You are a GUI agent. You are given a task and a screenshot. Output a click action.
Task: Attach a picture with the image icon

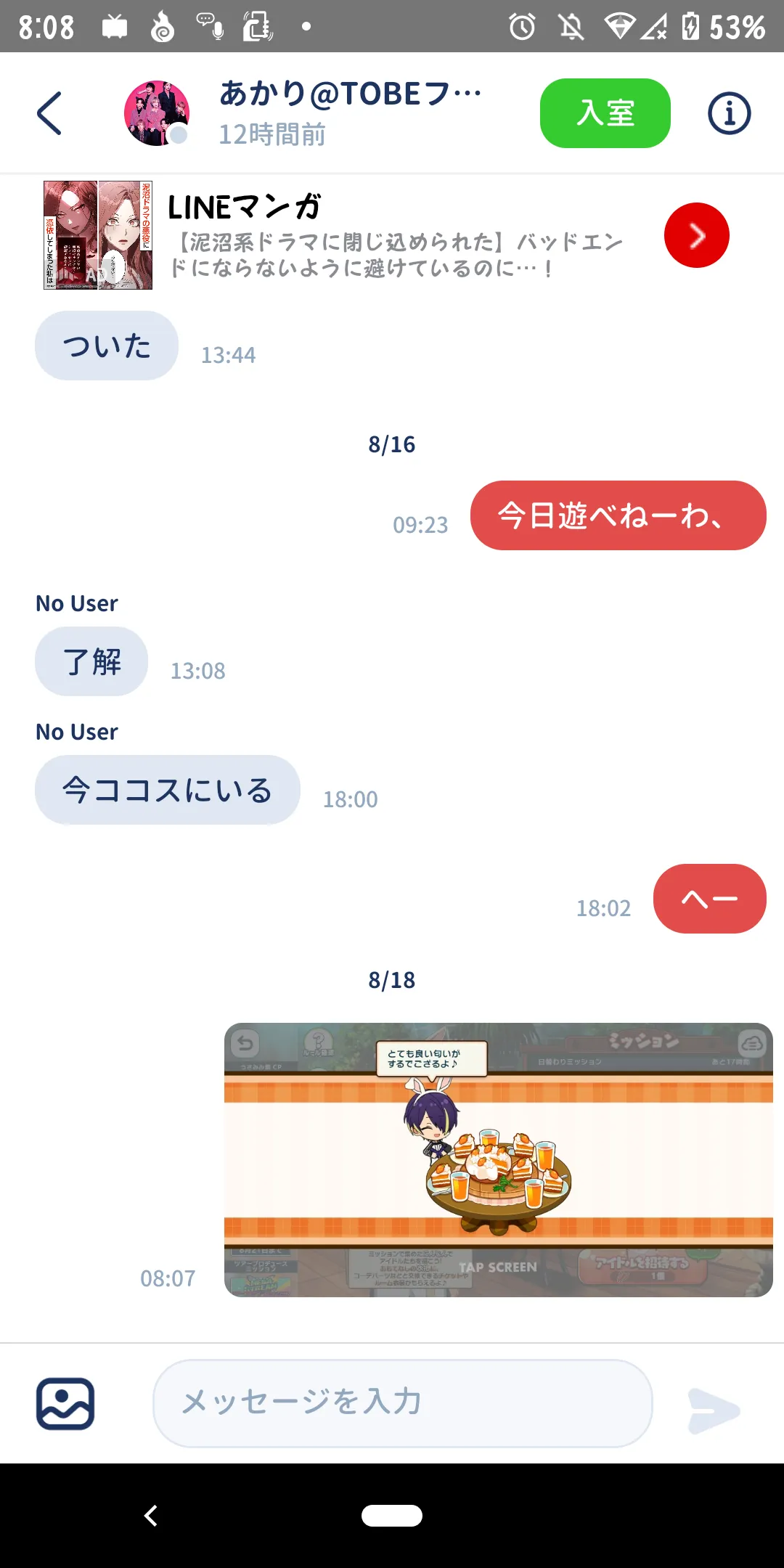click(65, 1404)
